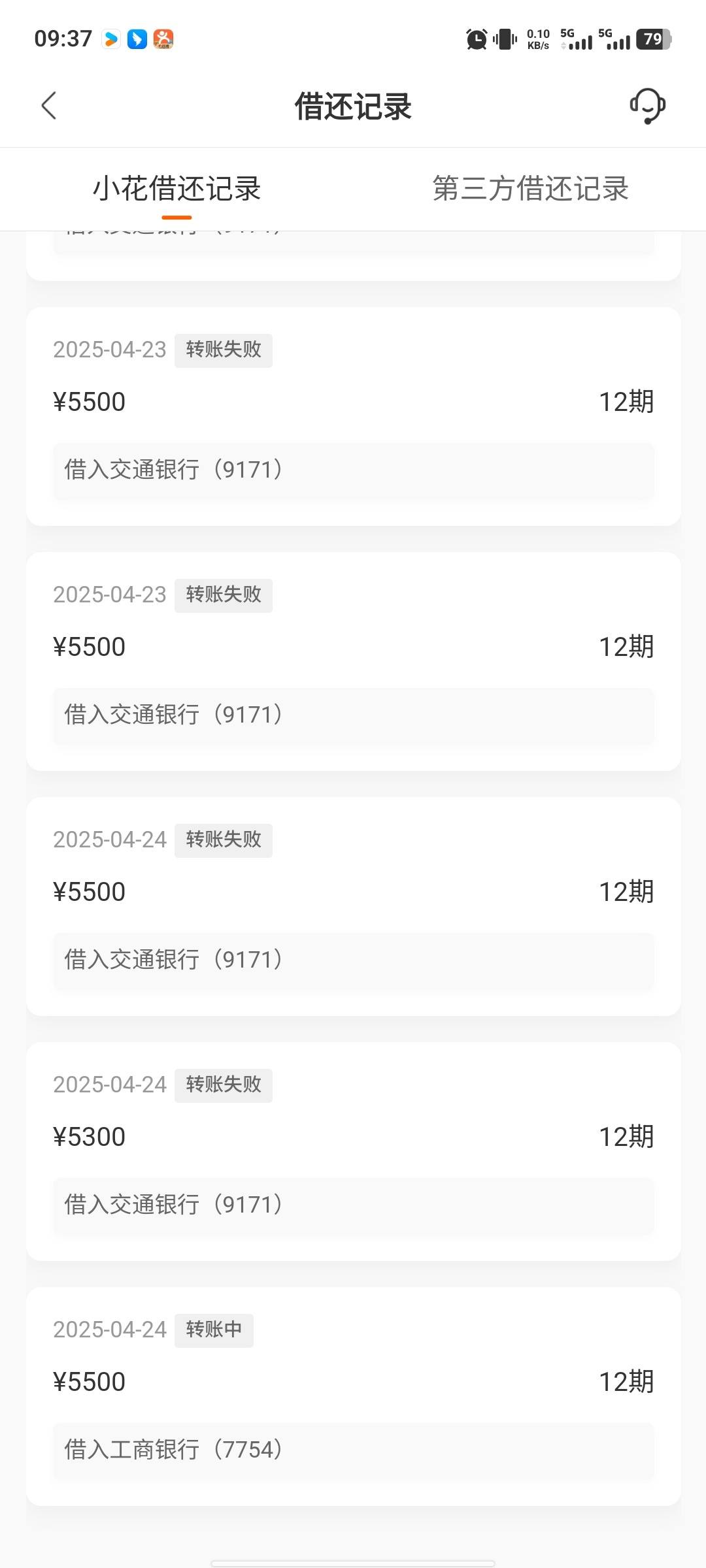Go back using the top-left arrow
This screenshot has height=1568, width=706.
pos(49,105)
